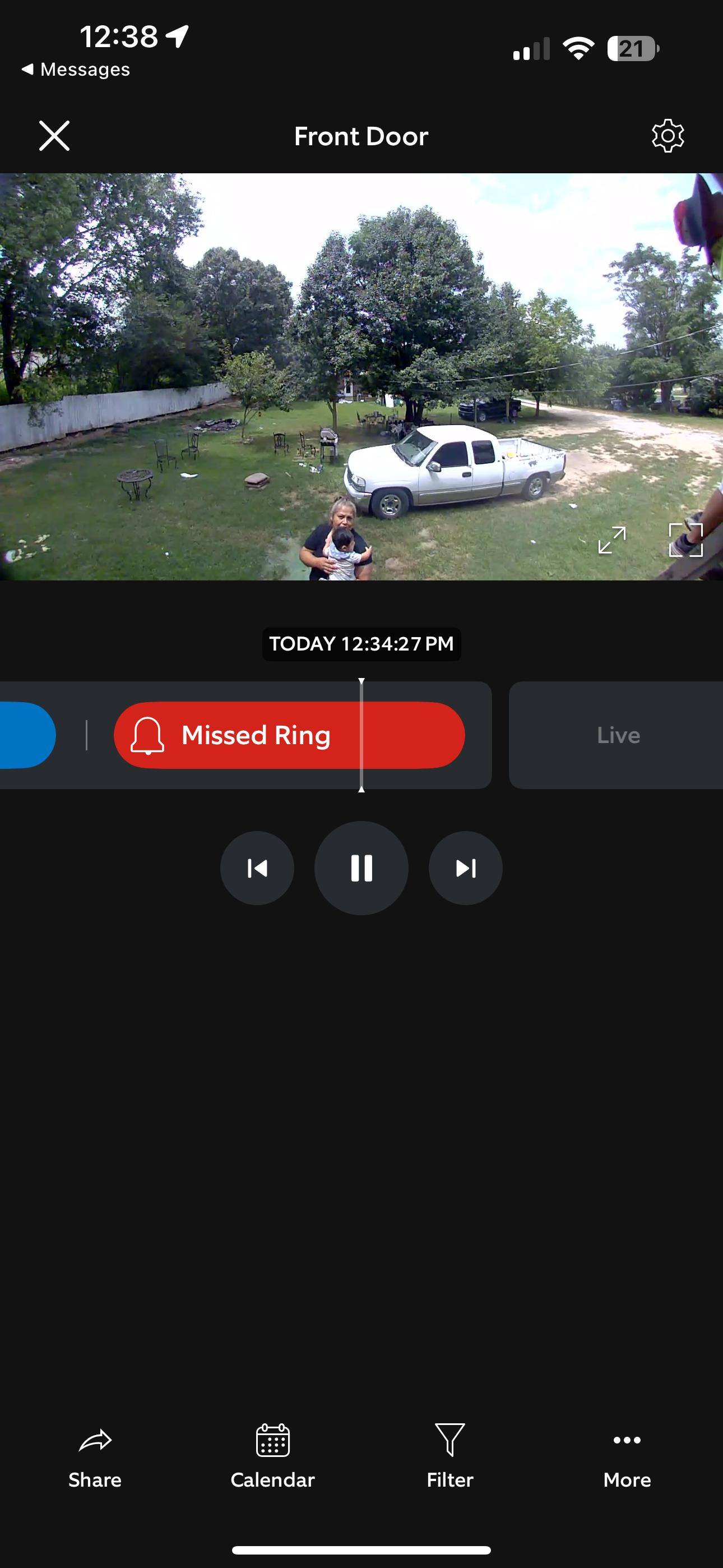Viewport: 723px width, 1568px height.
Task: Skip to the next event
Action: [x=466, y=868]
